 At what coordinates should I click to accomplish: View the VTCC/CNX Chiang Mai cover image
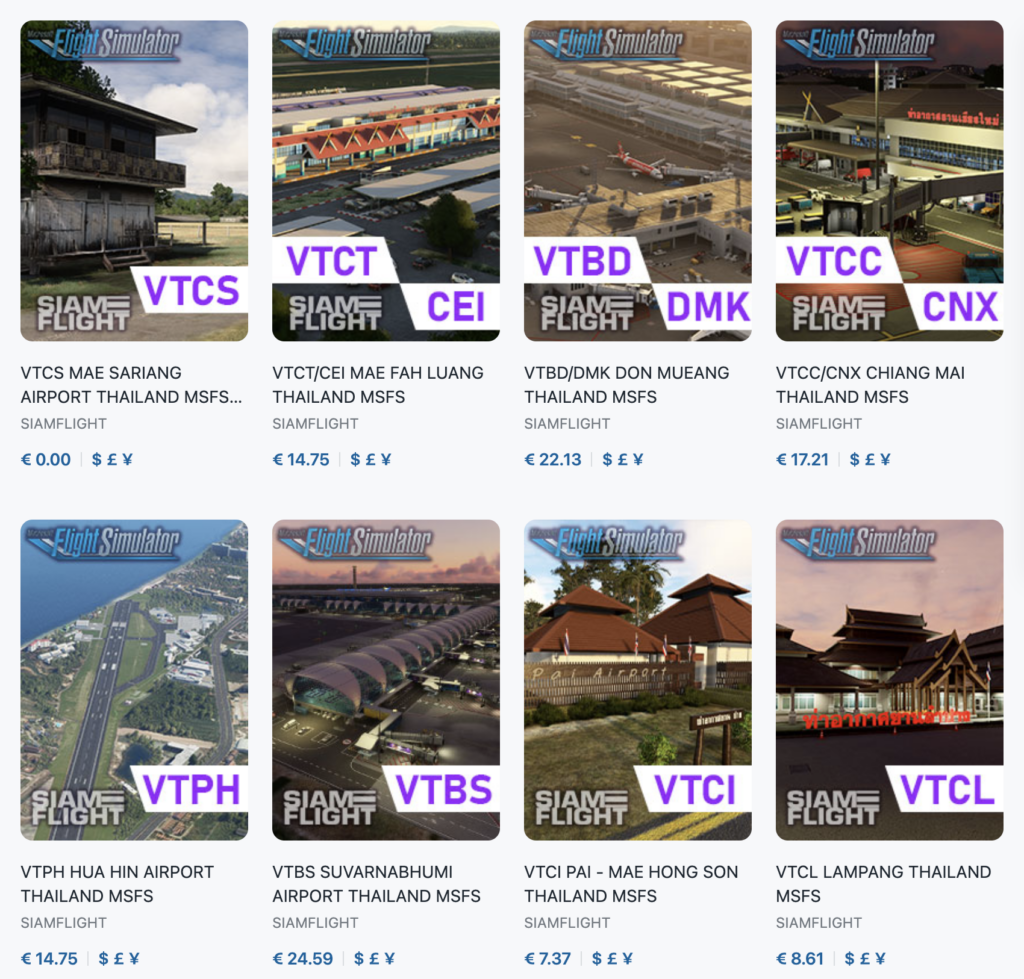(x=890, y=180)
